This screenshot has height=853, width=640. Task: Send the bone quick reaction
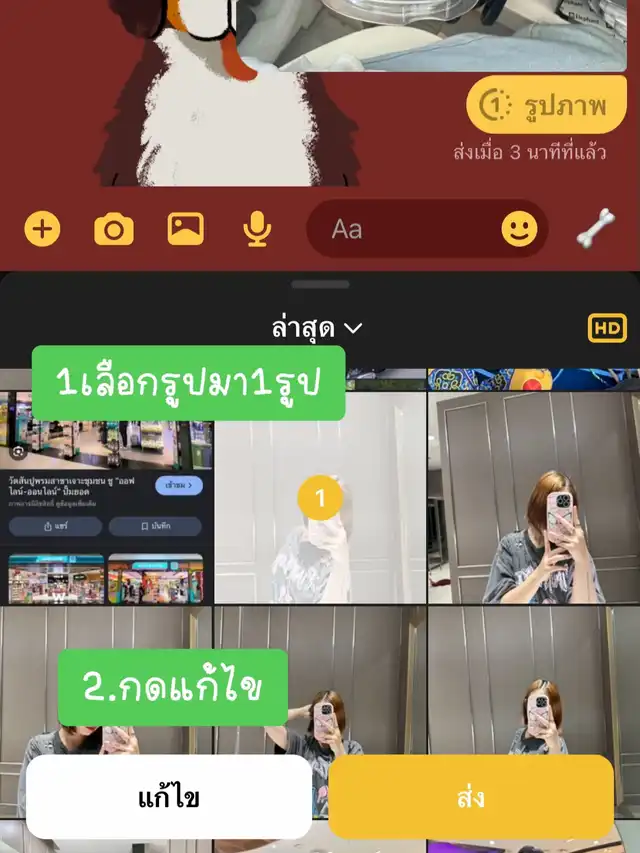(x=596, y=228)
